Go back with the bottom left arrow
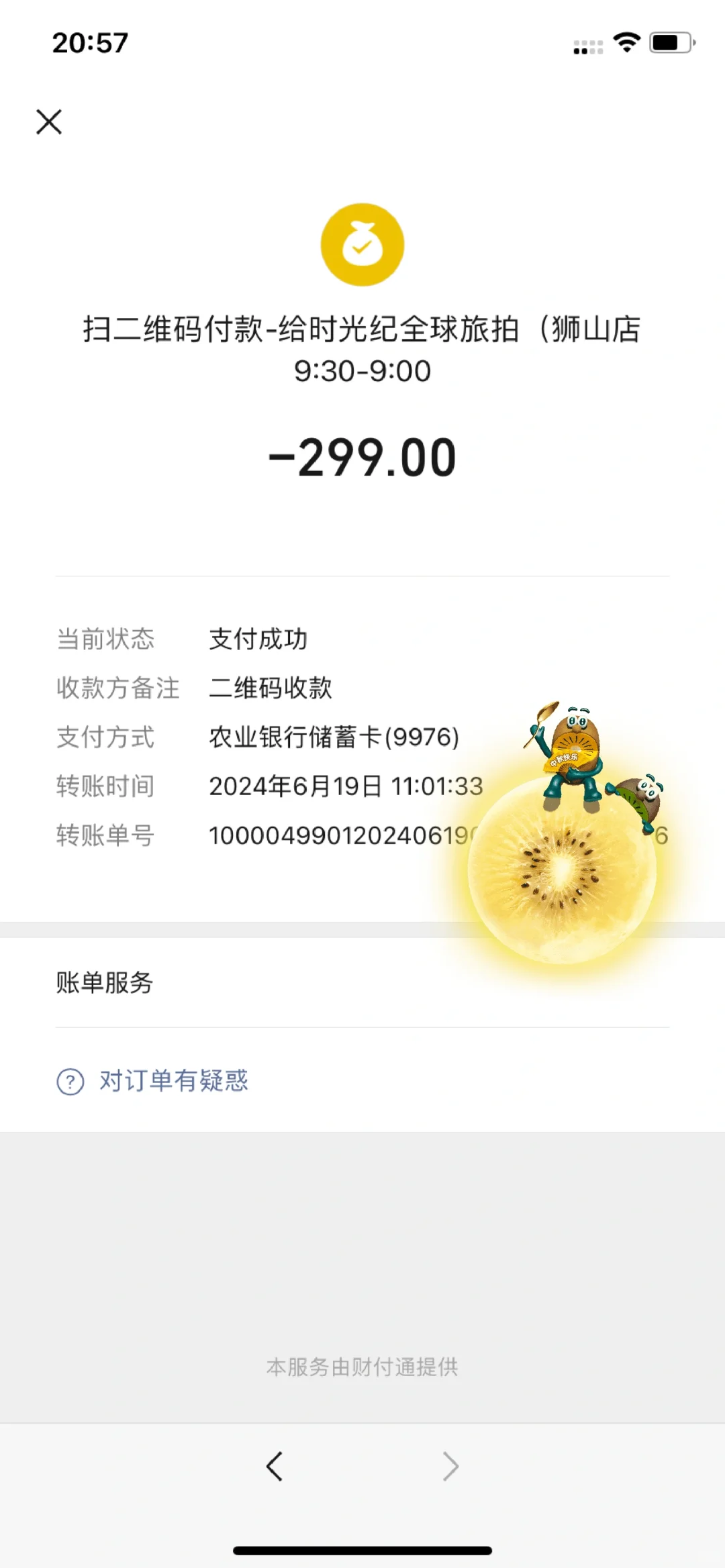 [x=275, y=1466]
